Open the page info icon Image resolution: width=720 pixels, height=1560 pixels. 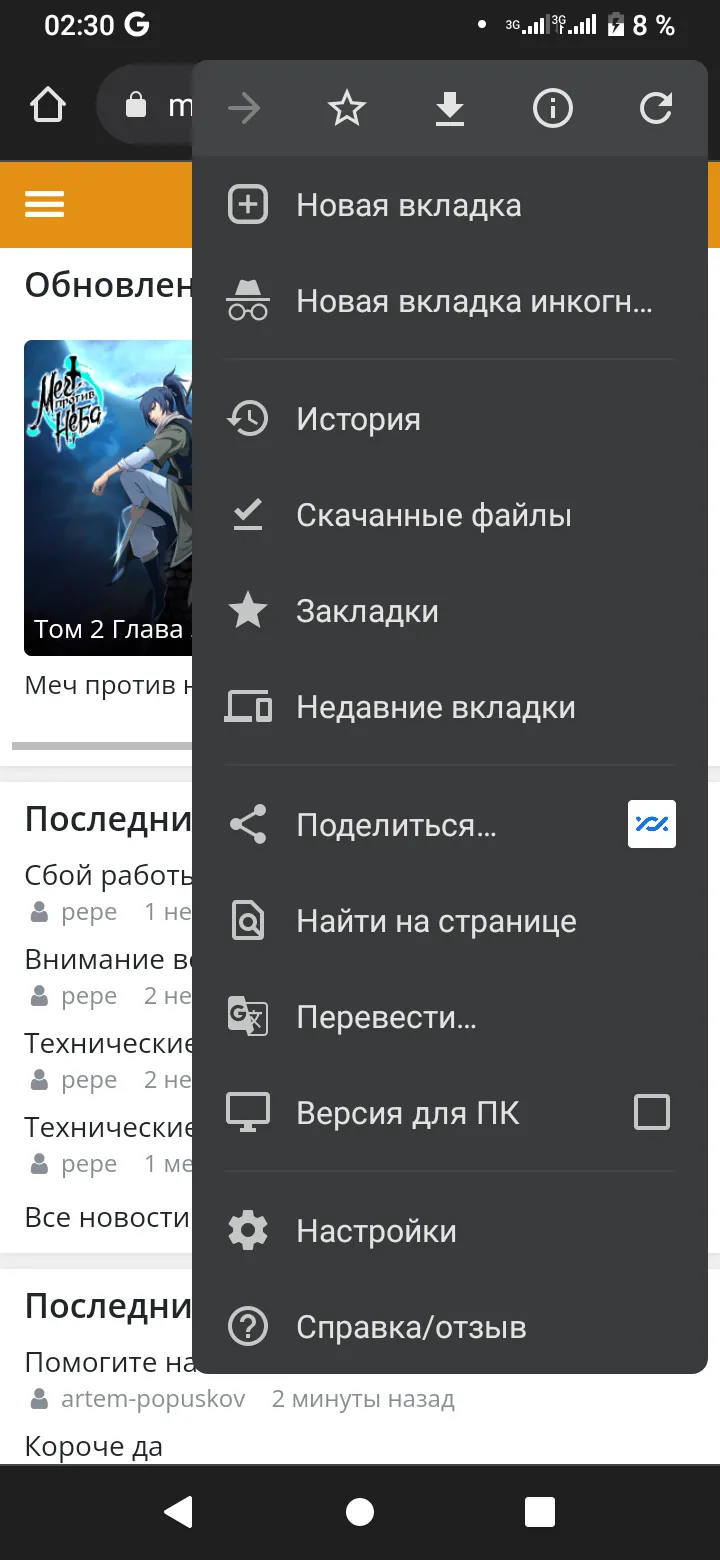click(553, 108)
